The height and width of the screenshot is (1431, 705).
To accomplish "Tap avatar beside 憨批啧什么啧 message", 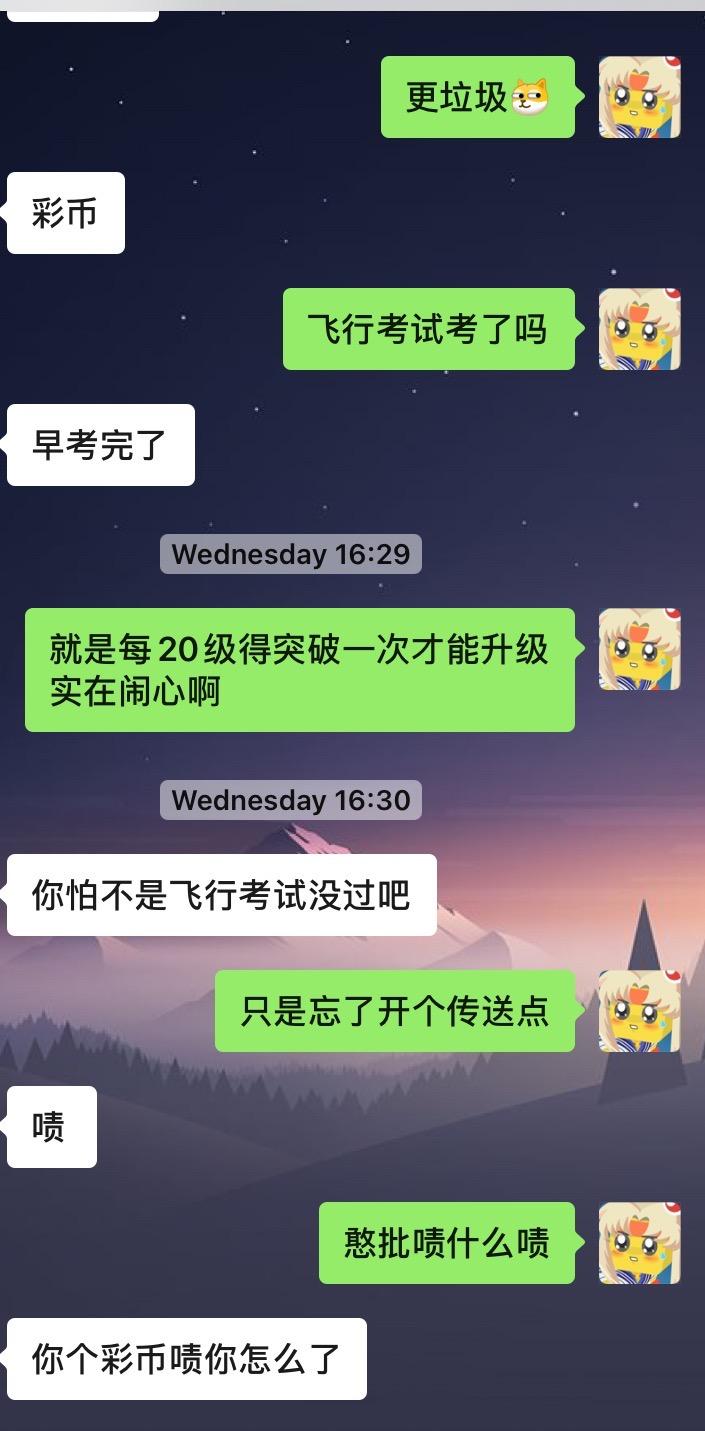I will click(x=640, y=1243).
